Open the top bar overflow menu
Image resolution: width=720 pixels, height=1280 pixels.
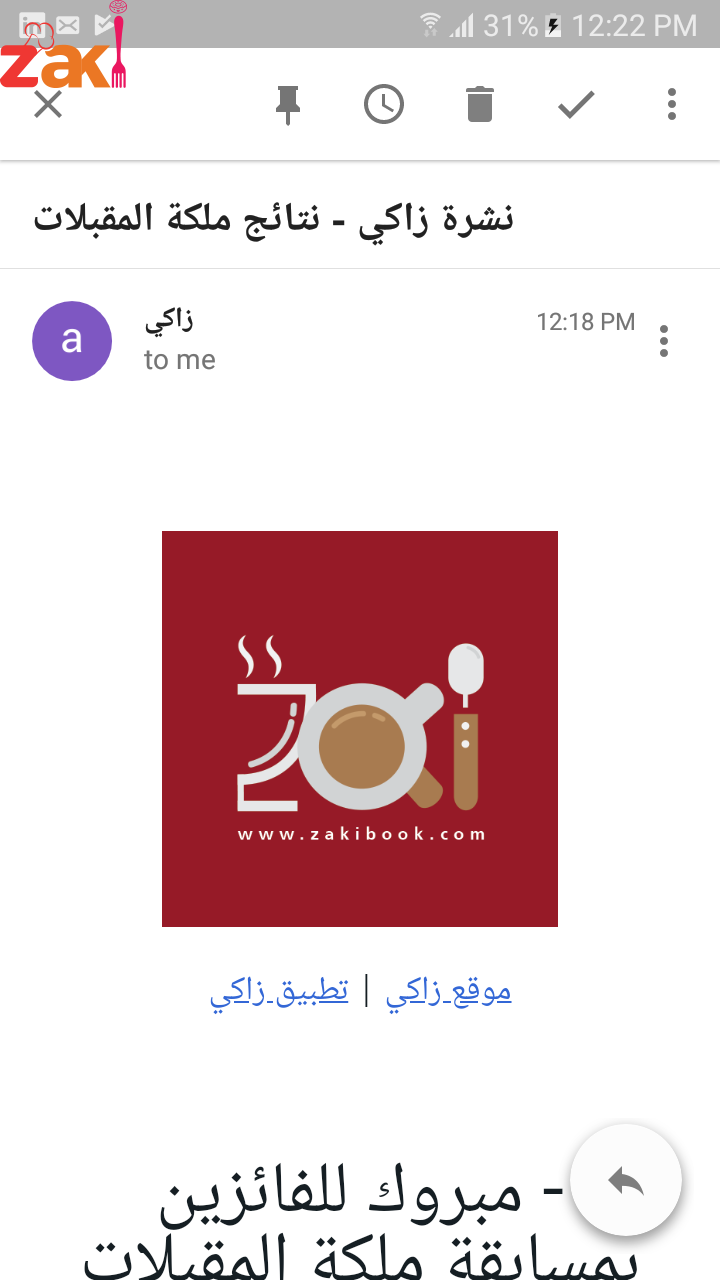click(672, 104)
